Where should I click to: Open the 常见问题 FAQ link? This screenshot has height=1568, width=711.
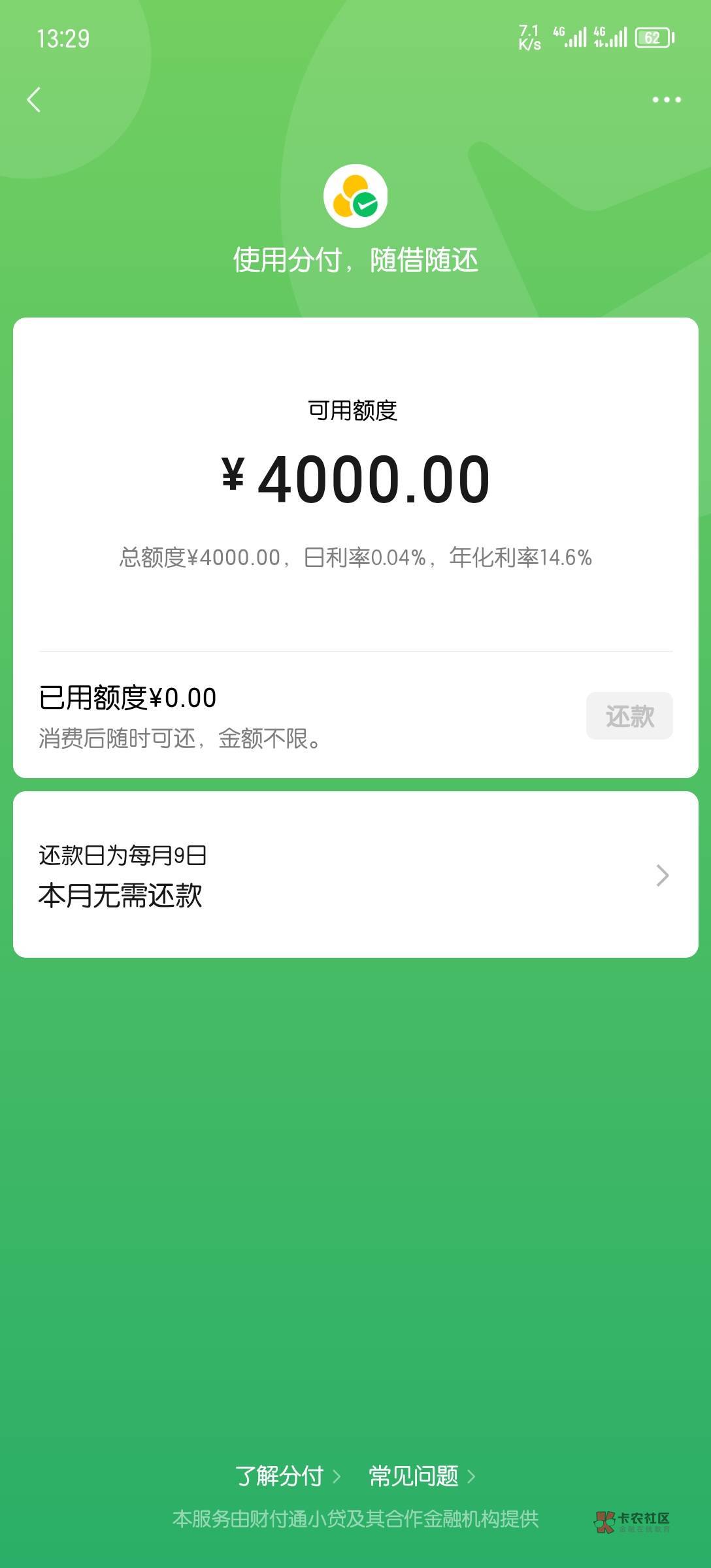422,1475
